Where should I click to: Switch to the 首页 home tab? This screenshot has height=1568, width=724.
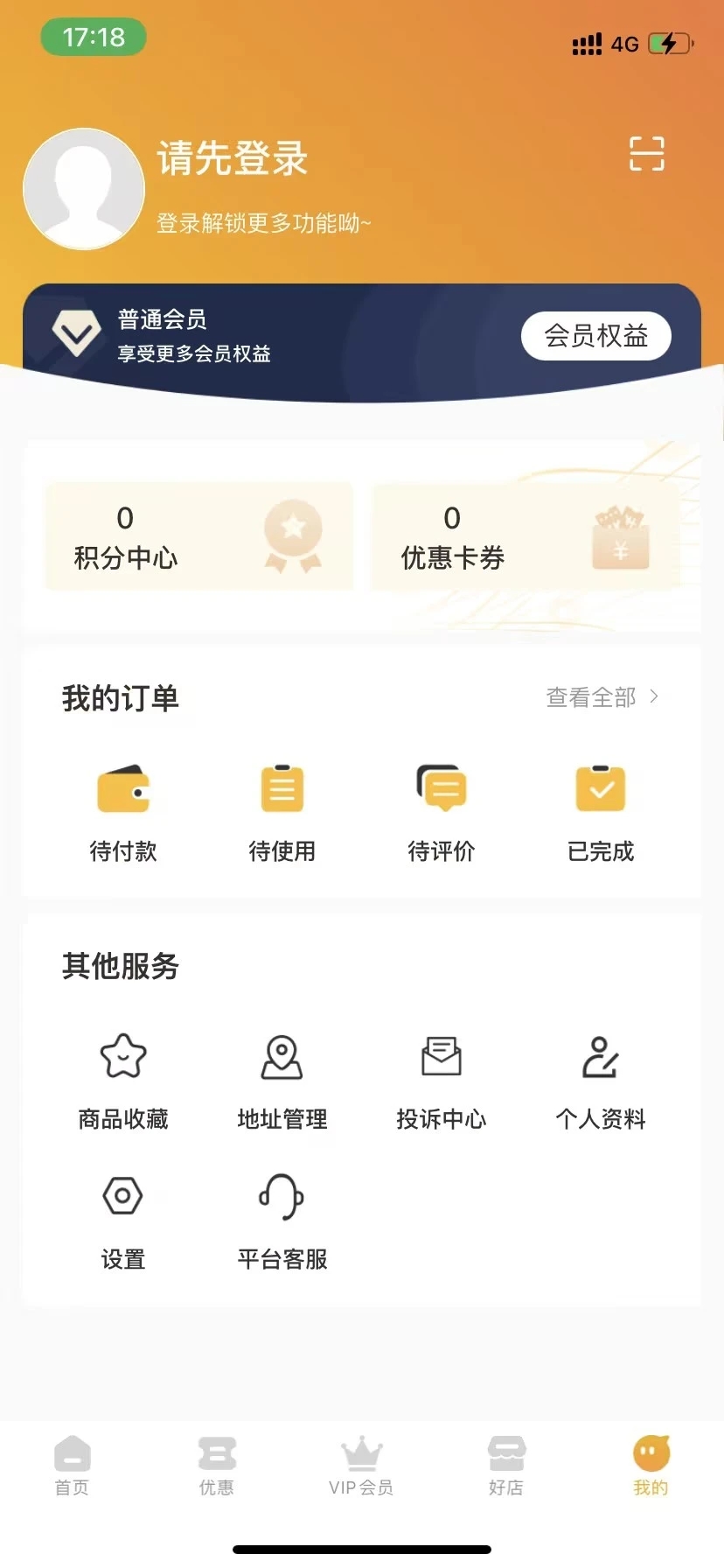pos(73,1466)
